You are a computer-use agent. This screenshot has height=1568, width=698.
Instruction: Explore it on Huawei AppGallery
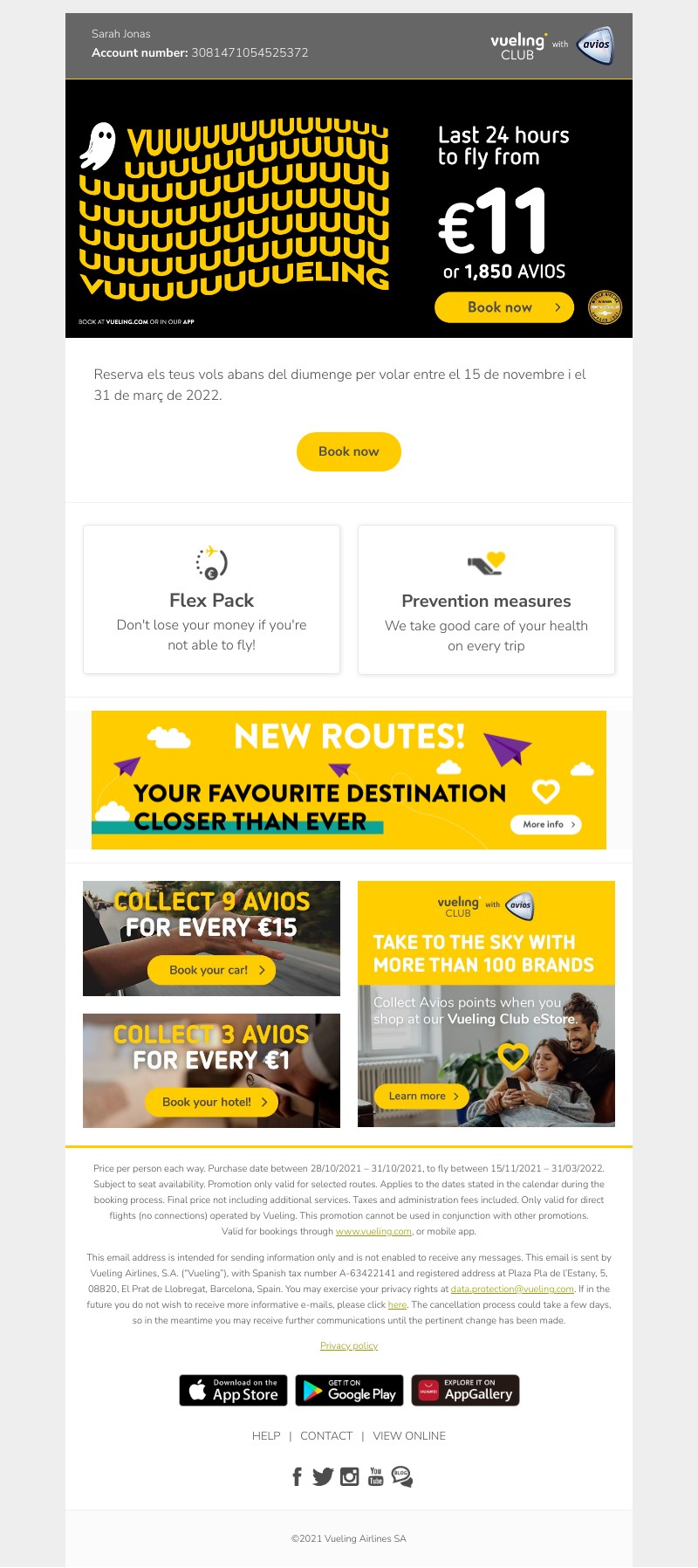(x=465, y=1391)
